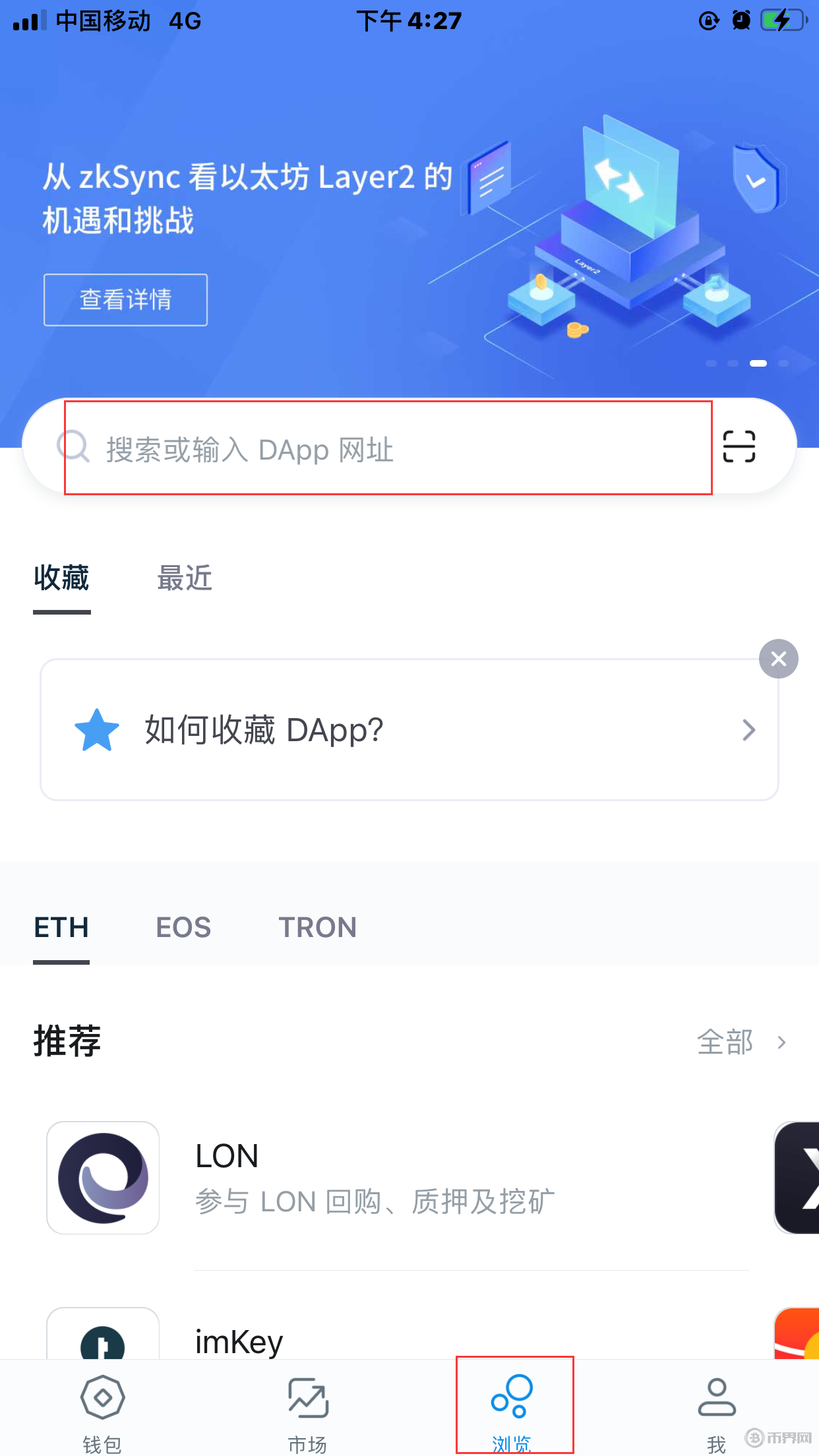Screen dimensions: 819x1456
Task: Tap the 查看详情 button on the banner
Action: (125, 299)
